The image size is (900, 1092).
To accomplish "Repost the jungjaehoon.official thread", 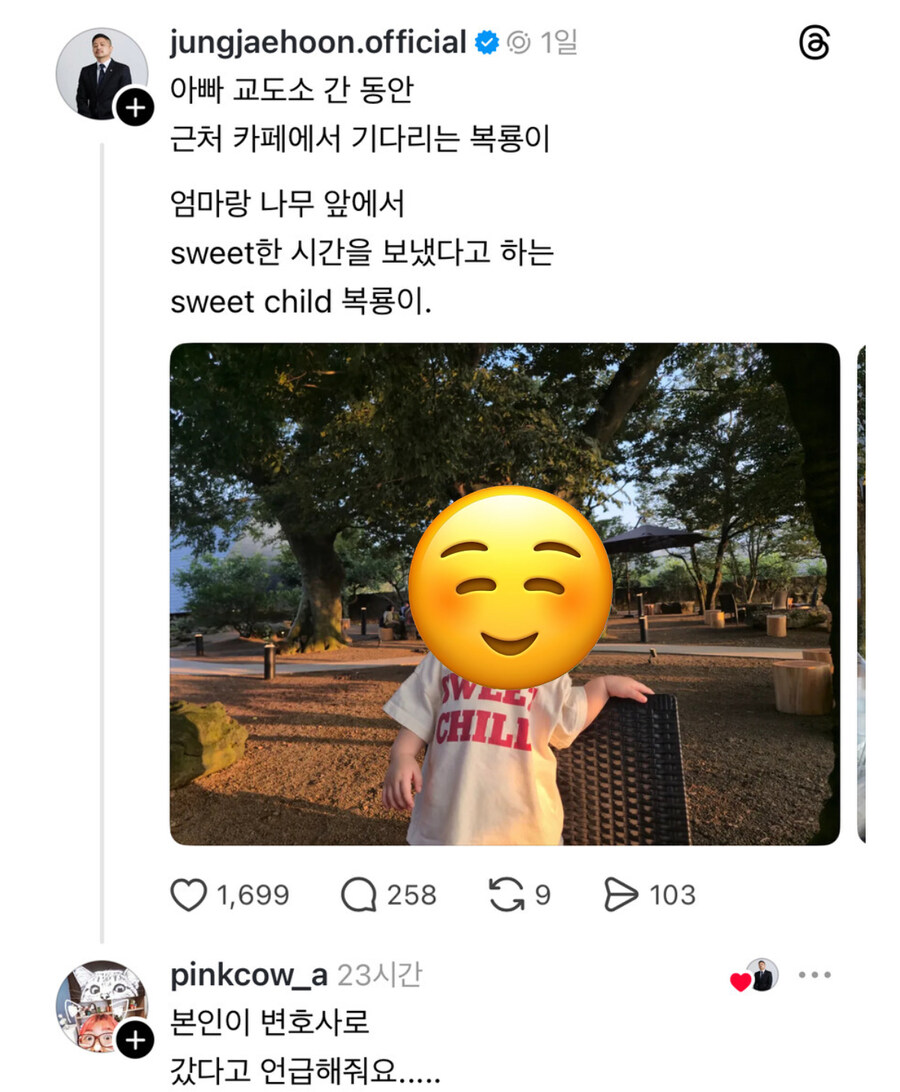I will pyautogui.click(x=506, y=894).
